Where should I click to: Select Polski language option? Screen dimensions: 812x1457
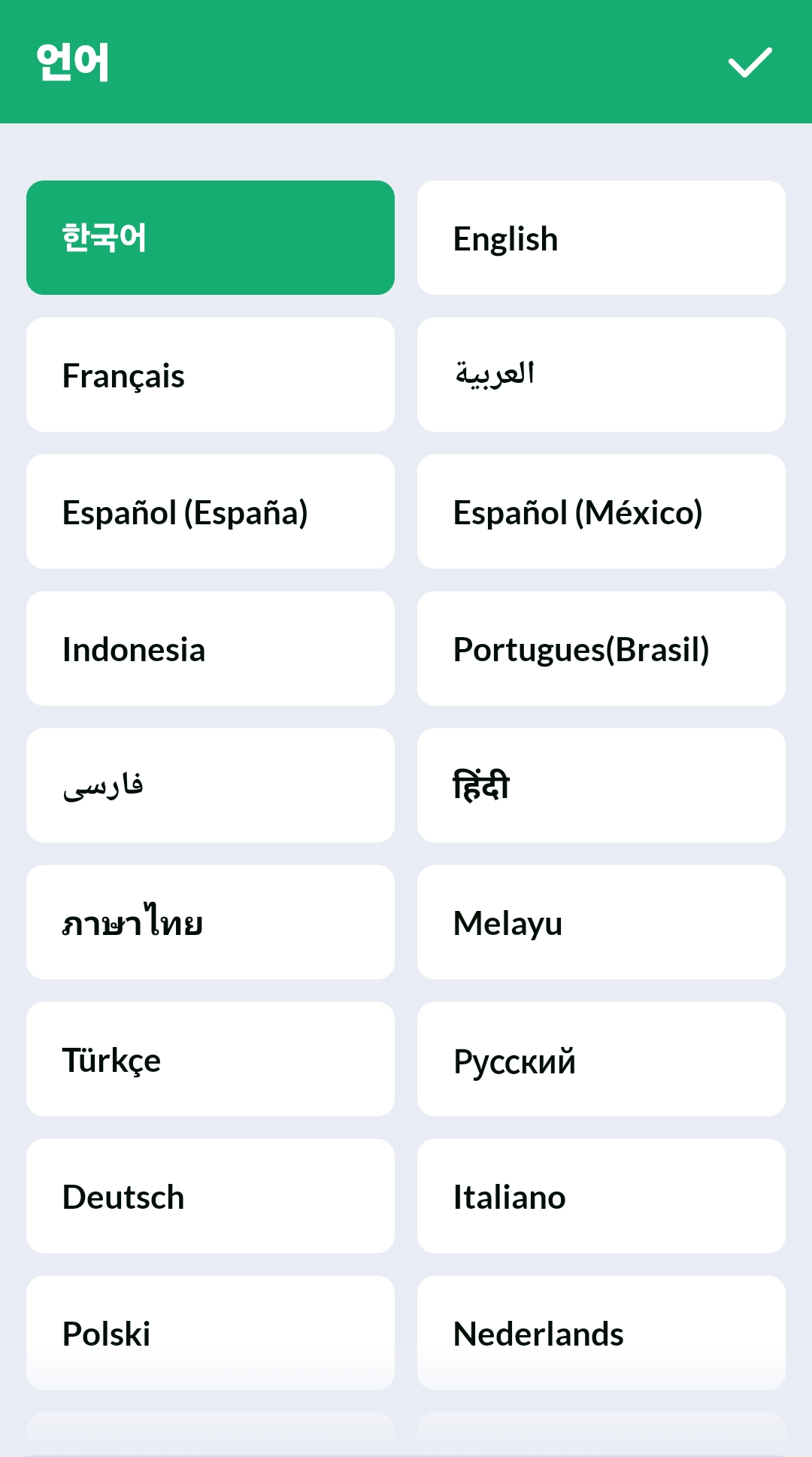(x=211, y=1333)
